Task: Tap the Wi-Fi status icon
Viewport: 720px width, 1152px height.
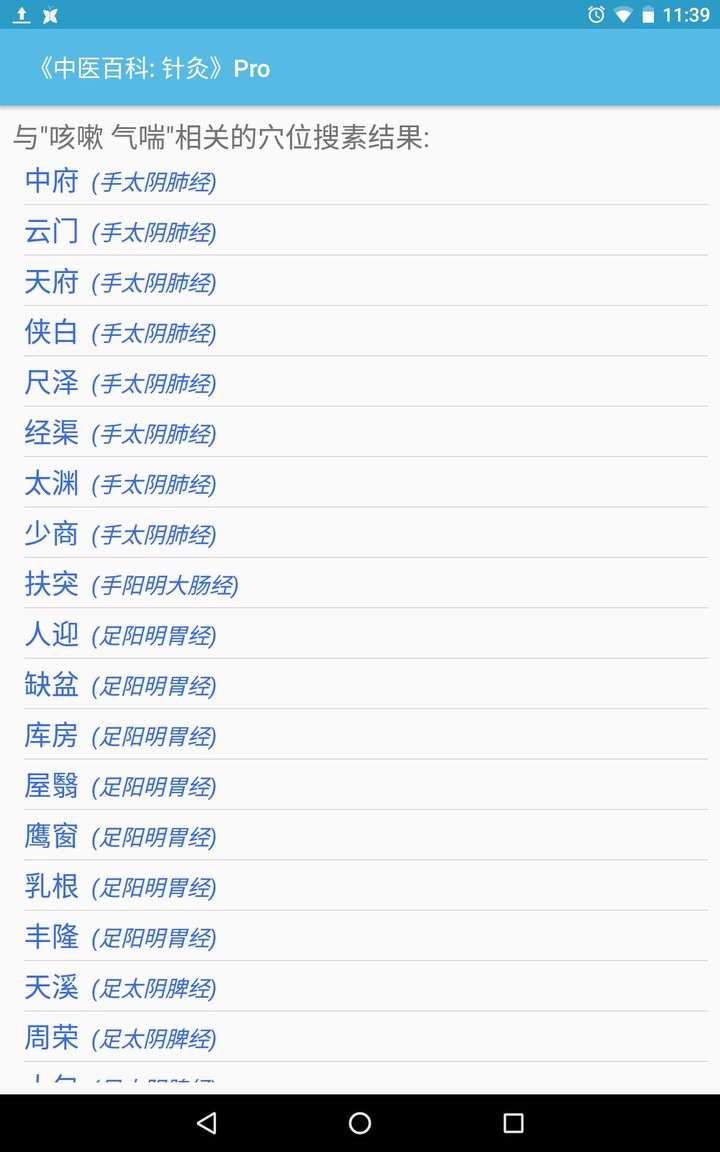Action: 624,16
